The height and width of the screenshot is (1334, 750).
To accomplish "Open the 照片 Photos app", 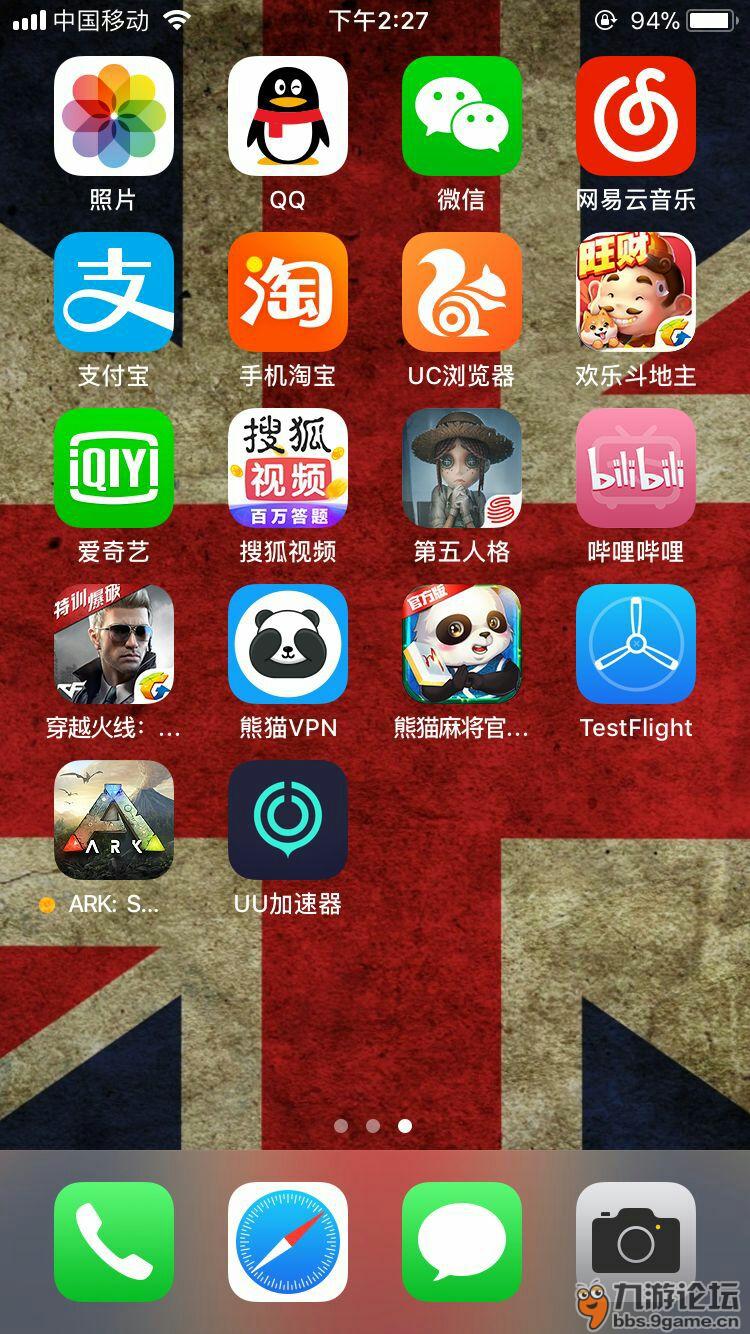I will tap(114, 116).
